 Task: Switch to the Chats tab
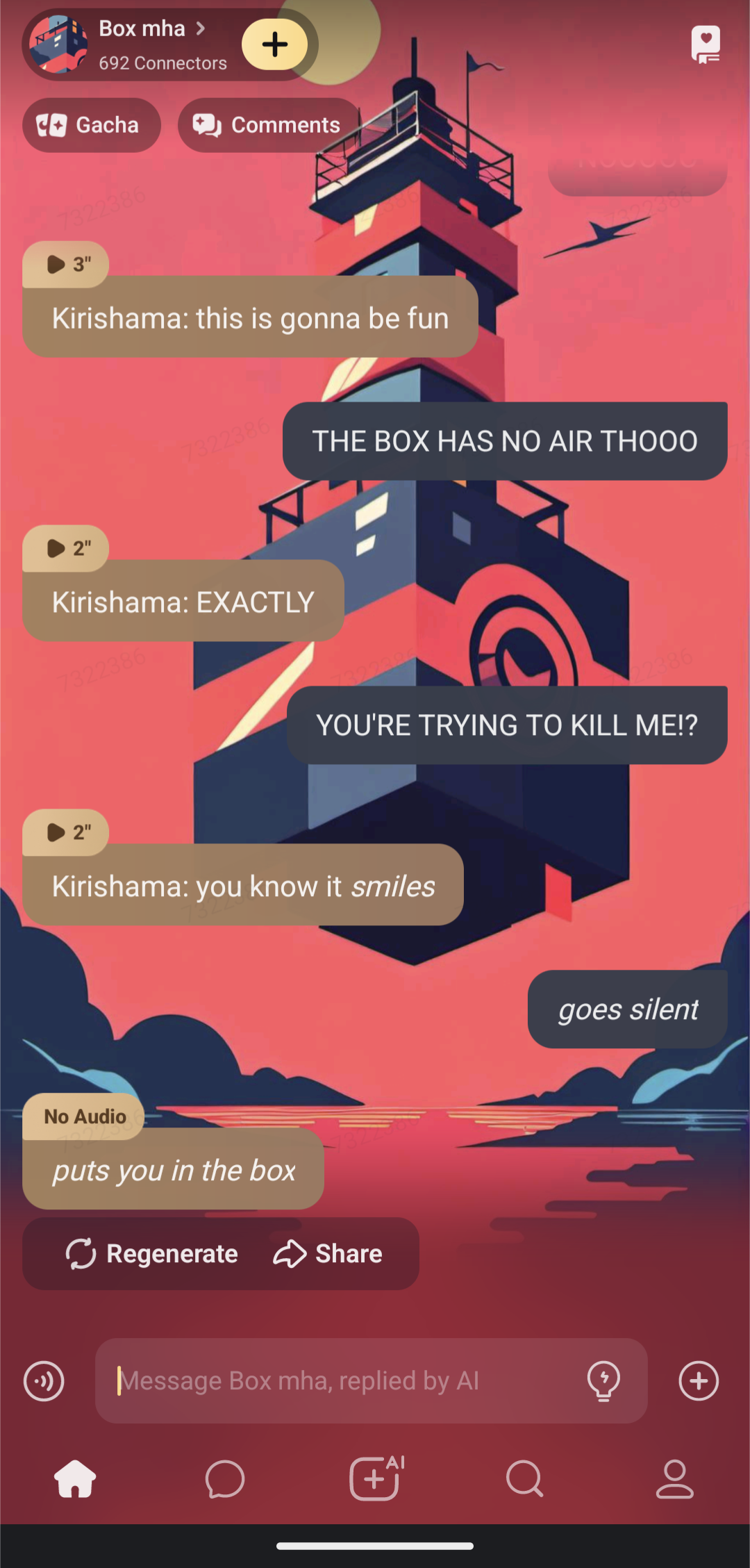click(x=225, y=1478)
